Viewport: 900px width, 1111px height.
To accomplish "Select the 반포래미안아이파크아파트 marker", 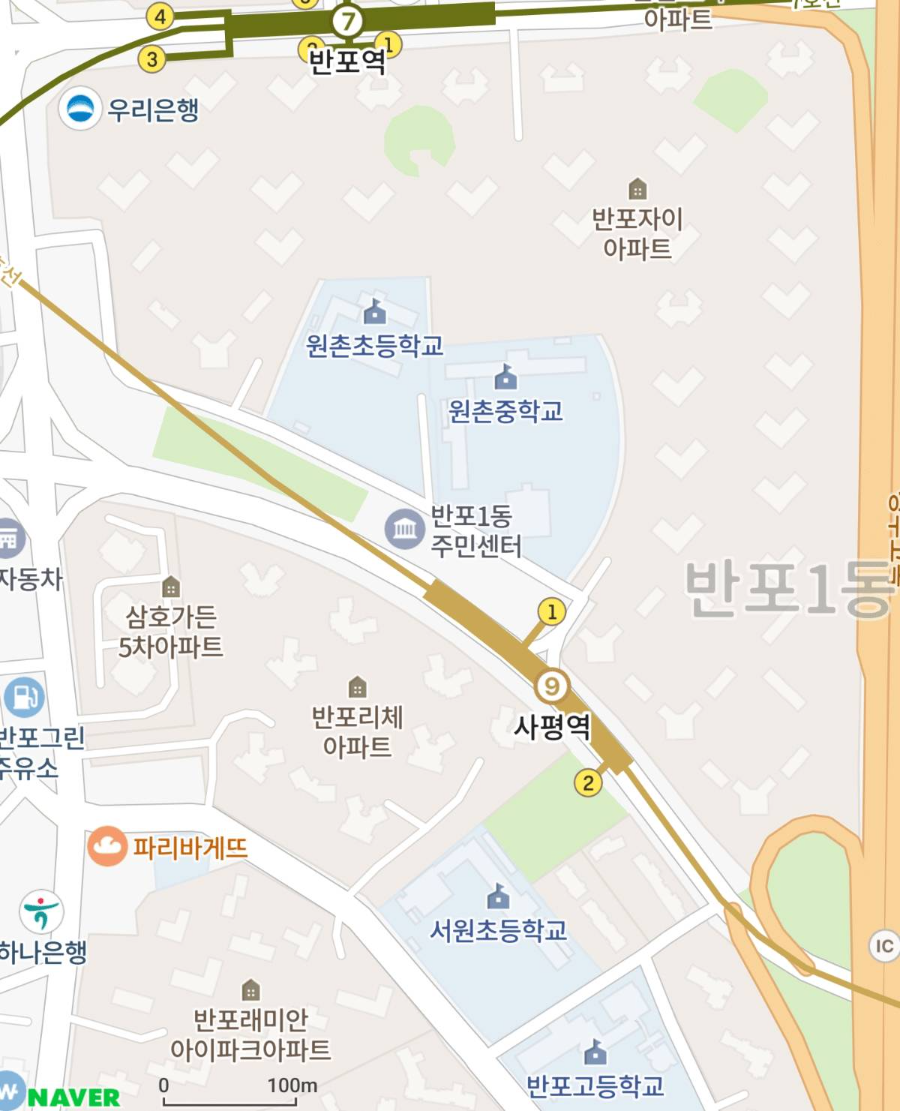I will 251,990.
